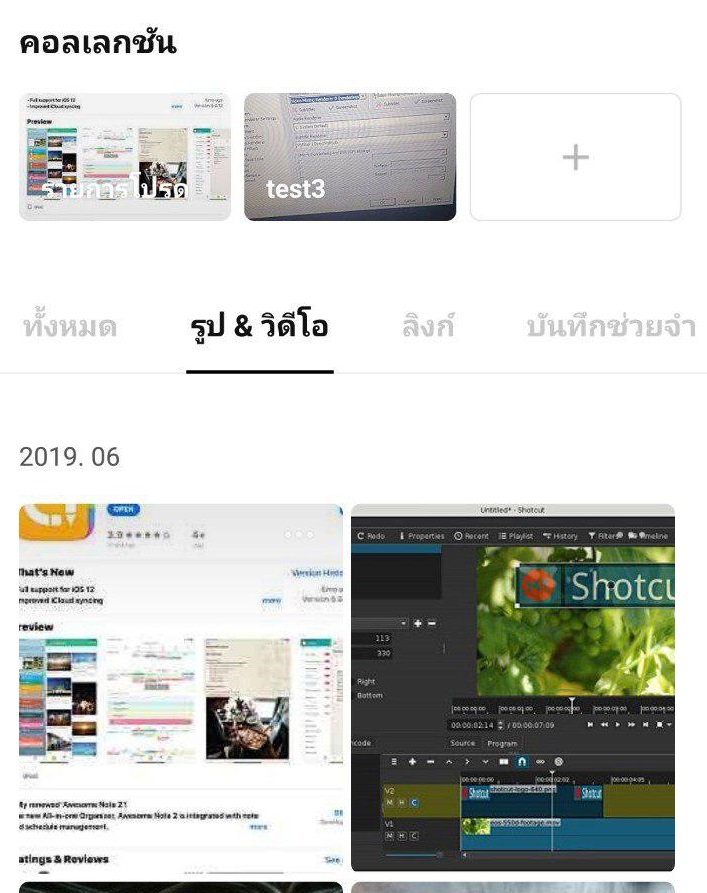The height and width of the screenshot is (893, 707).
Task: Switch to the ลิงก์ tab
Action: (428, 327)
